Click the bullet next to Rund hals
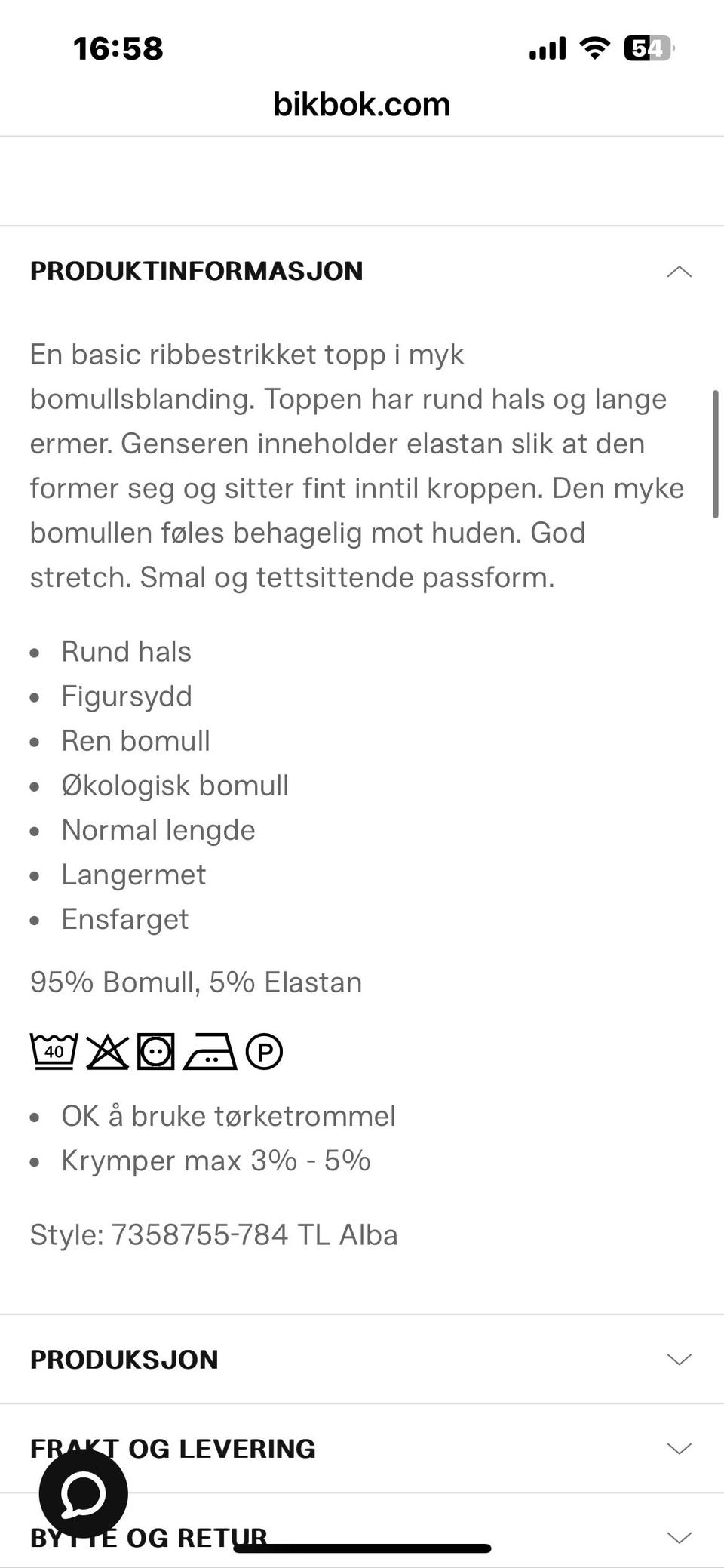 point(34,652)
